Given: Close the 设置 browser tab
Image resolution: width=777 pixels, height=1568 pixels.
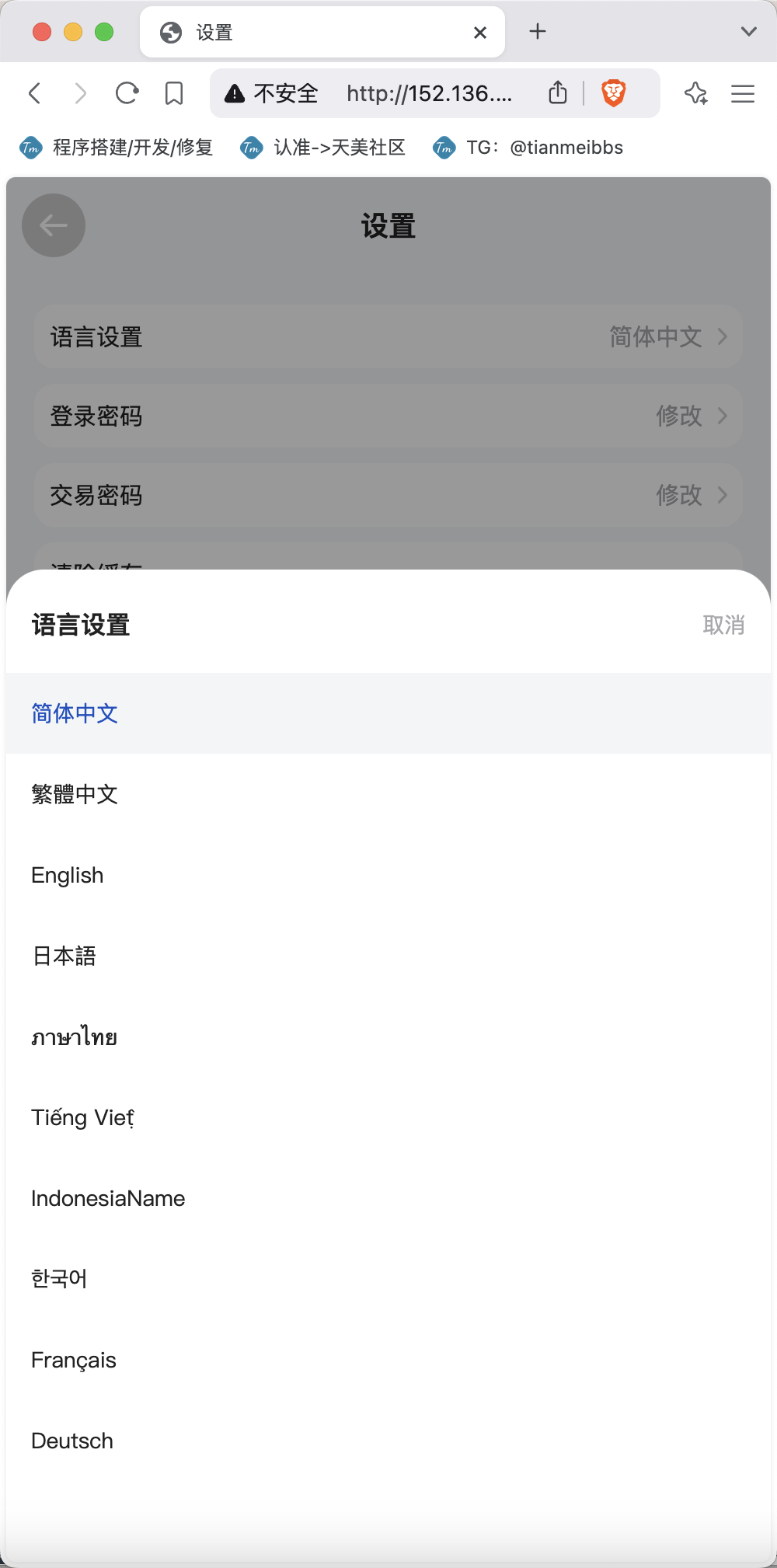Looking at the screenshot, I should 480,33.
